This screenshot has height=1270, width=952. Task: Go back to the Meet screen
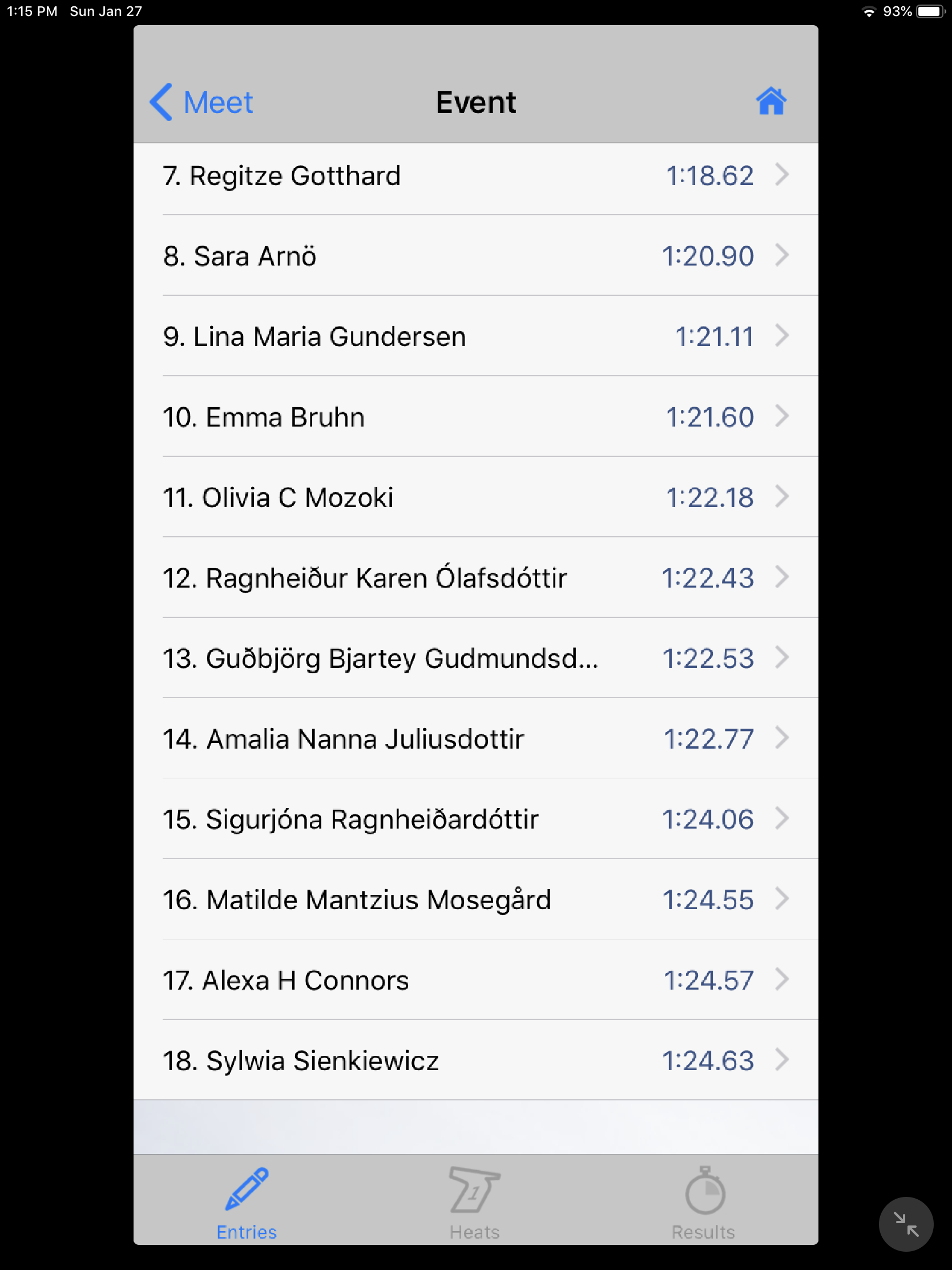coord(201,102)
